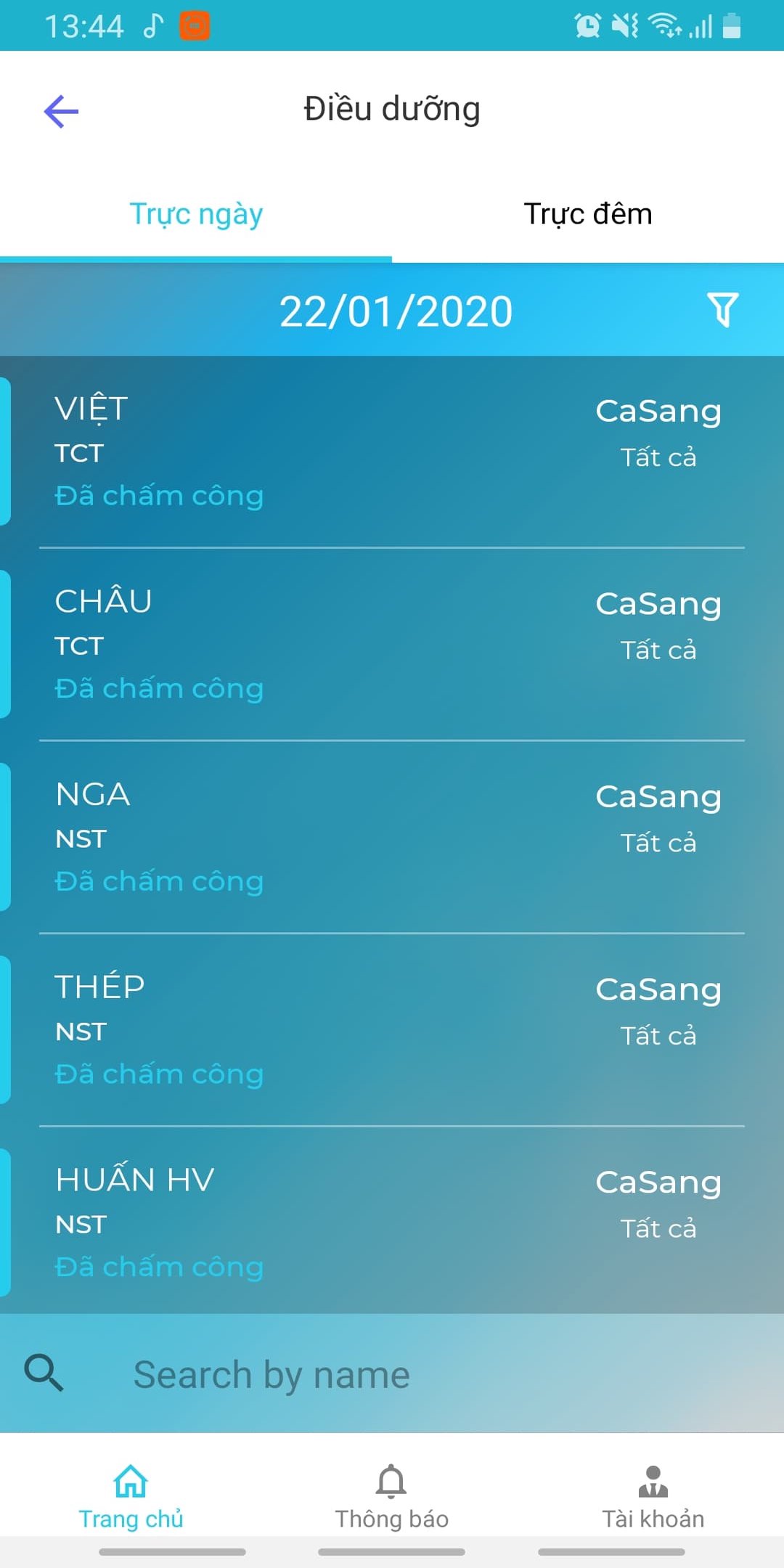Select the Trực ngày tab
This screenshot has width=784, height=1568.
click(x=196, y=214)
